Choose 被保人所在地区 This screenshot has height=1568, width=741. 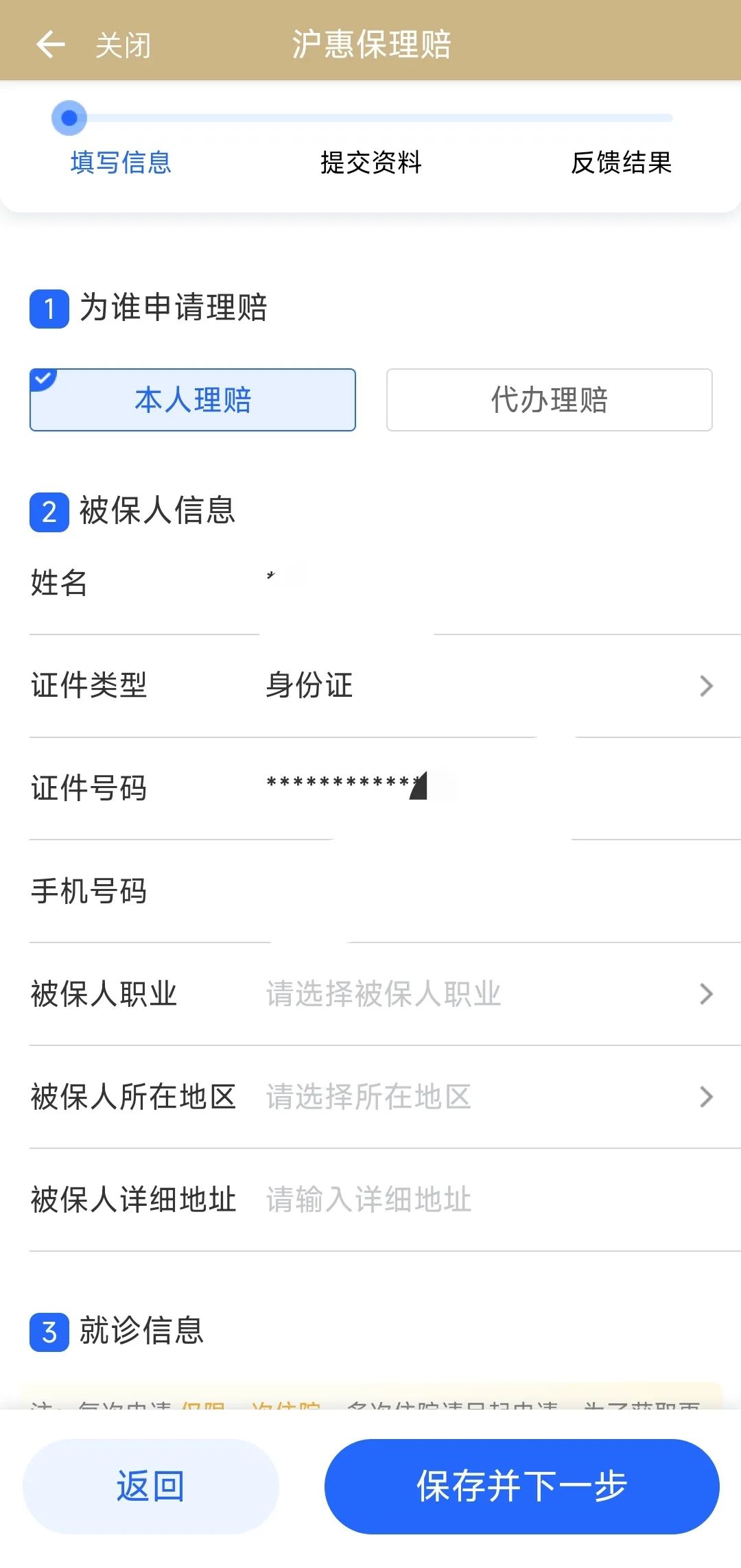(x=489, y=1097)
